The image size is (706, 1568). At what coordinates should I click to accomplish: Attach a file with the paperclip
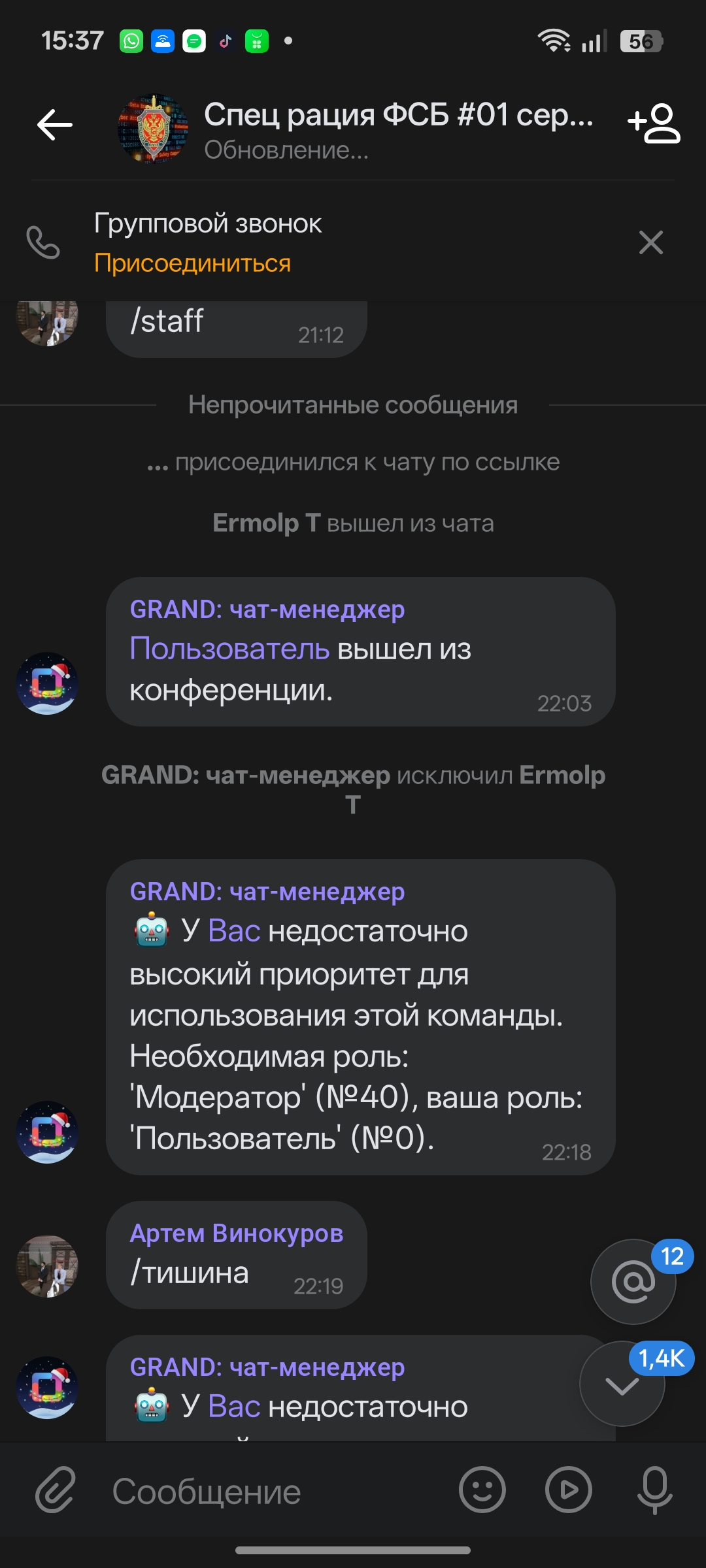click(x=56, y=1491)
